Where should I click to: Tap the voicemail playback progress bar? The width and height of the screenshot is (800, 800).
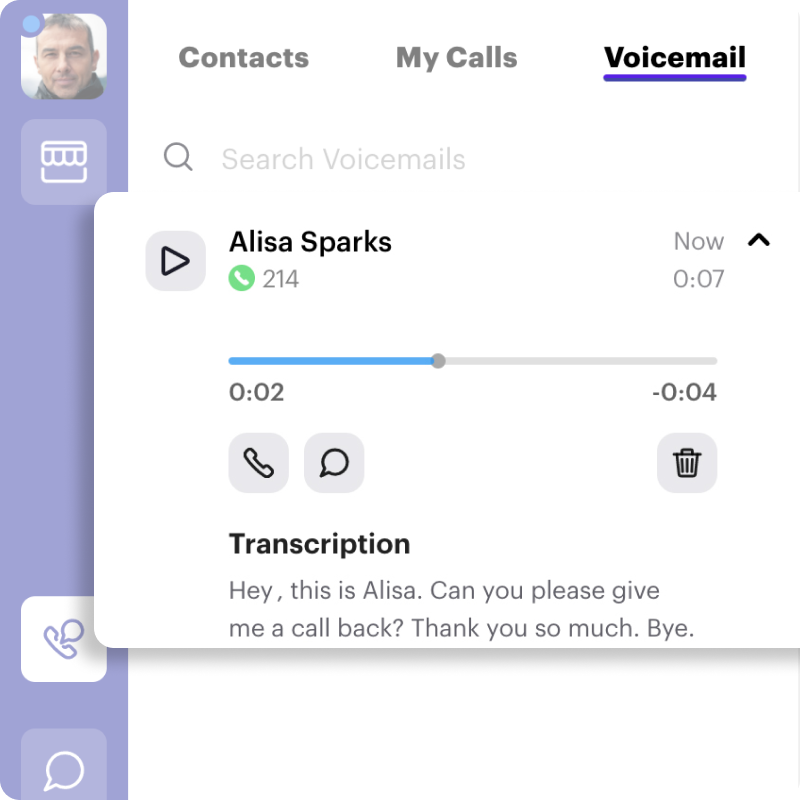click(472, 361)
